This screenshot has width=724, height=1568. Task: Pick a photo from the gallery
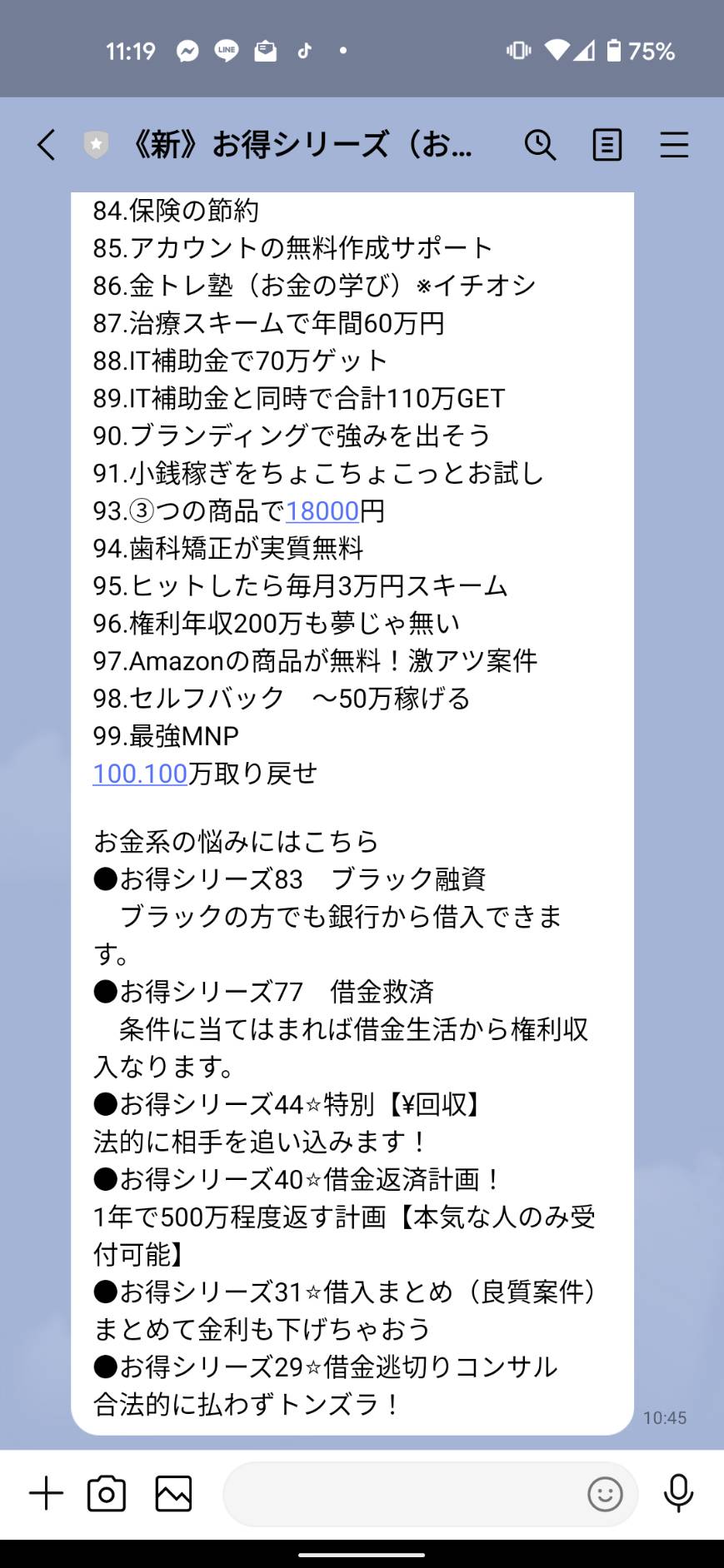click(x=173, y=1493)
